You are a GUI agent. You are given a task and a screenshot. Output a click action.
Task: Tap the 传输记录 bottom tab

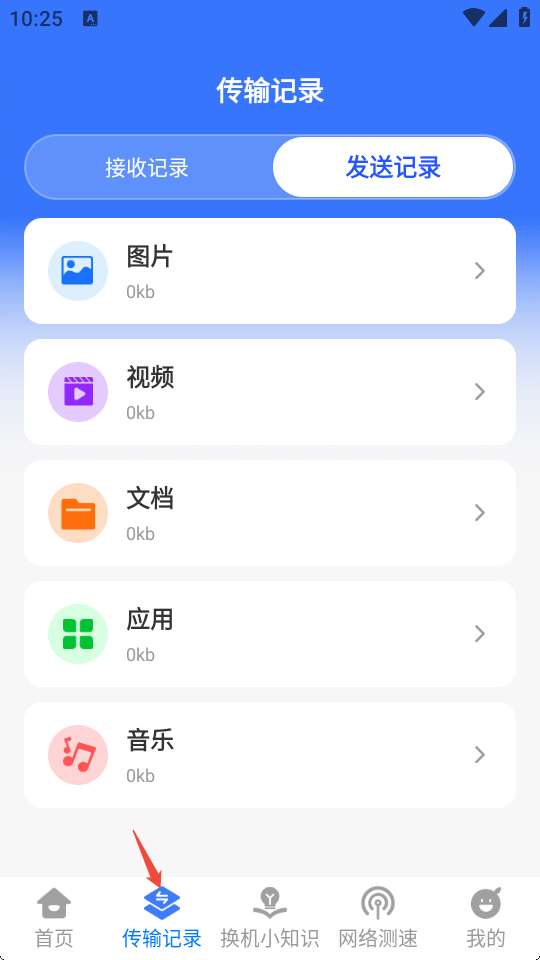tap(162, 918)
